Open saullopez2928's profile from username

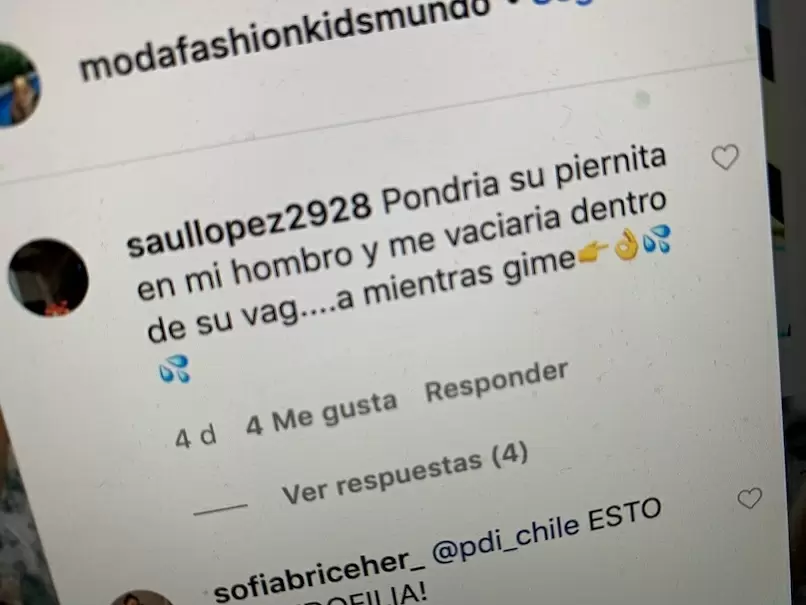coord(250,225)
